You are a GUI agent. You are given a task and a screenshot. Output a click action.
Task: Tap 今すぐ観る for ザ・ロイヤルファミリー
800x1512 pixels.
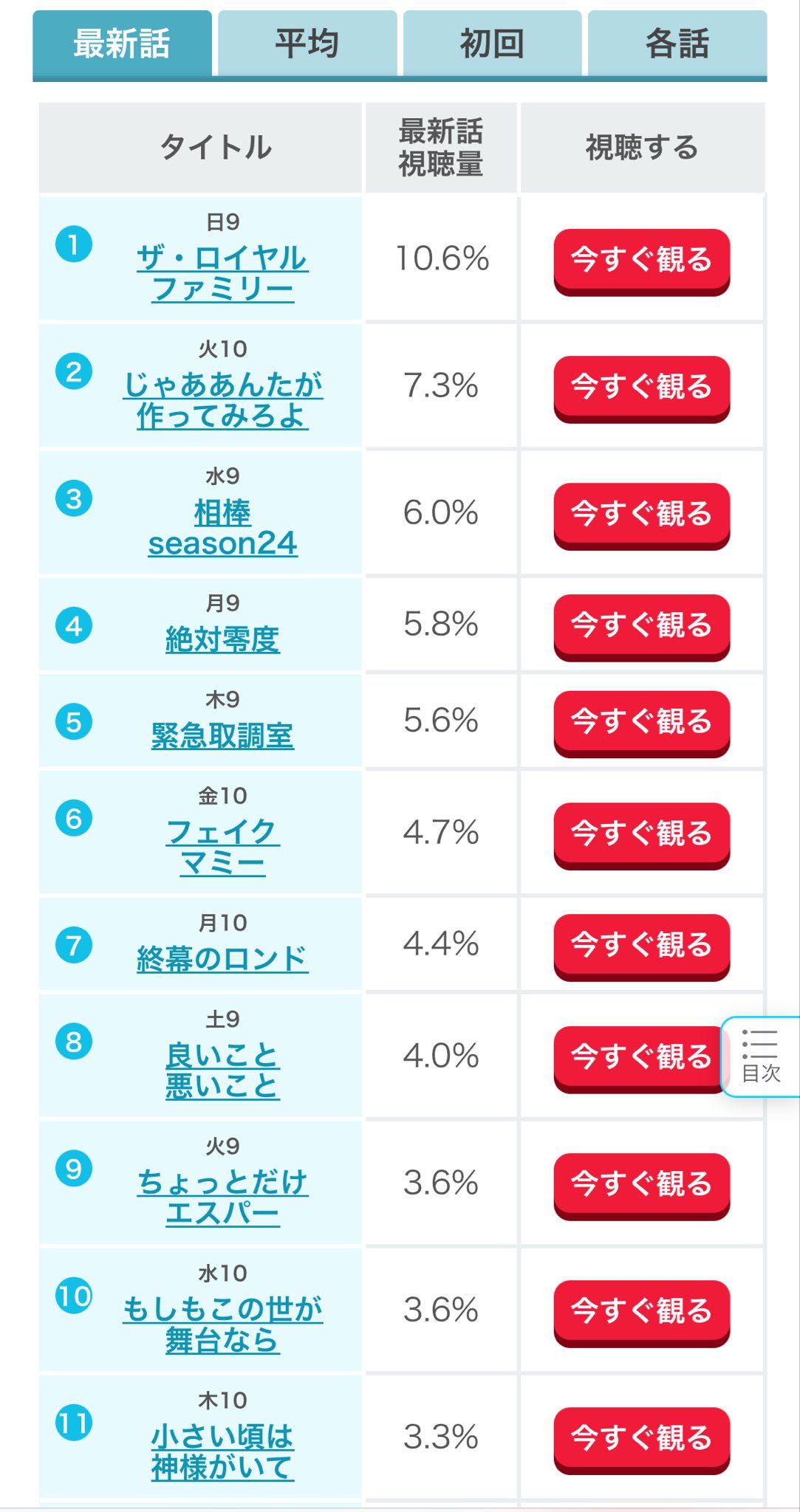pos(641,260)
